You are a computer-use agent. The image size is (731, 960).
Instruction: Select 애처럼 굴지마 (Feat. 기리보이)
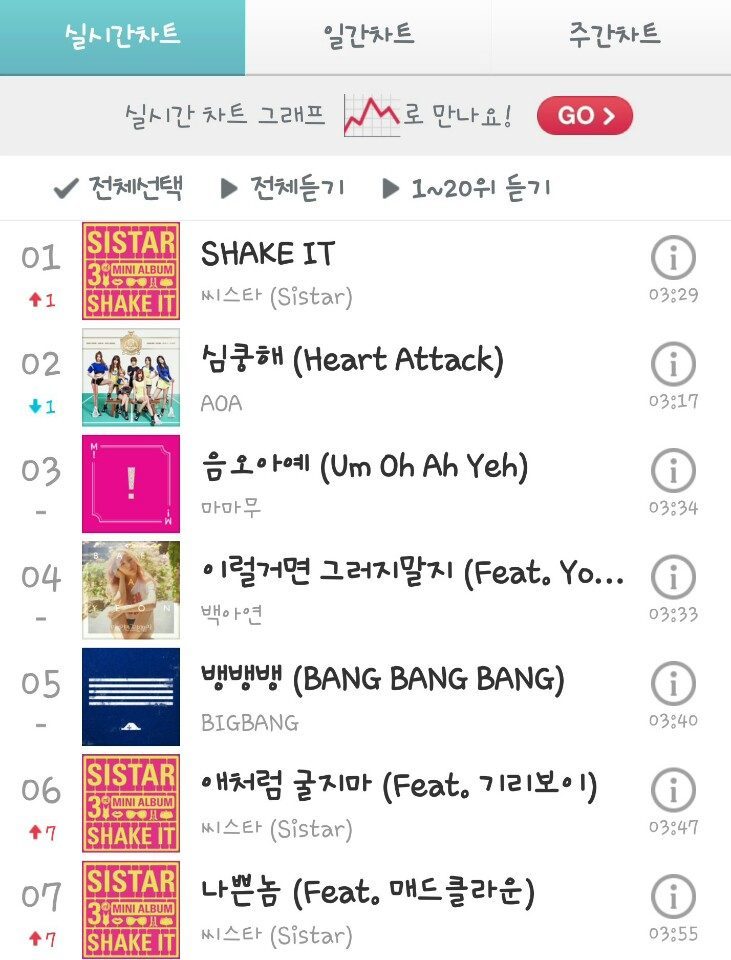click(x=398, y=787)
